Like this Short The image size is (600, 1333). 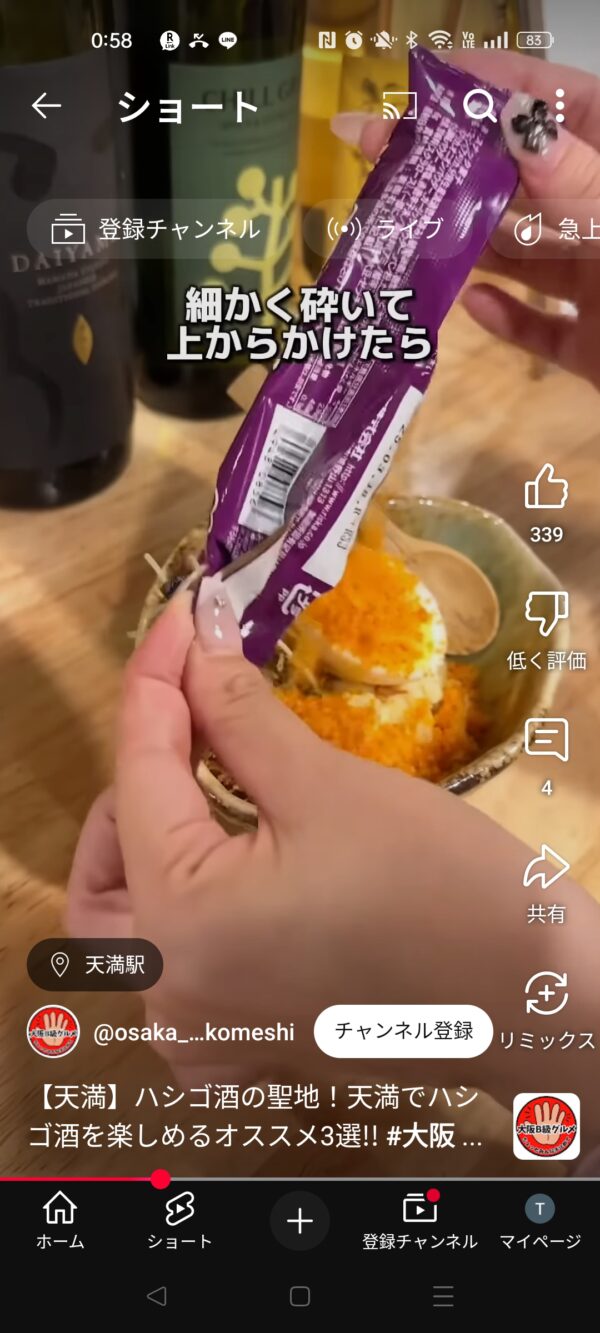[546, 488]
